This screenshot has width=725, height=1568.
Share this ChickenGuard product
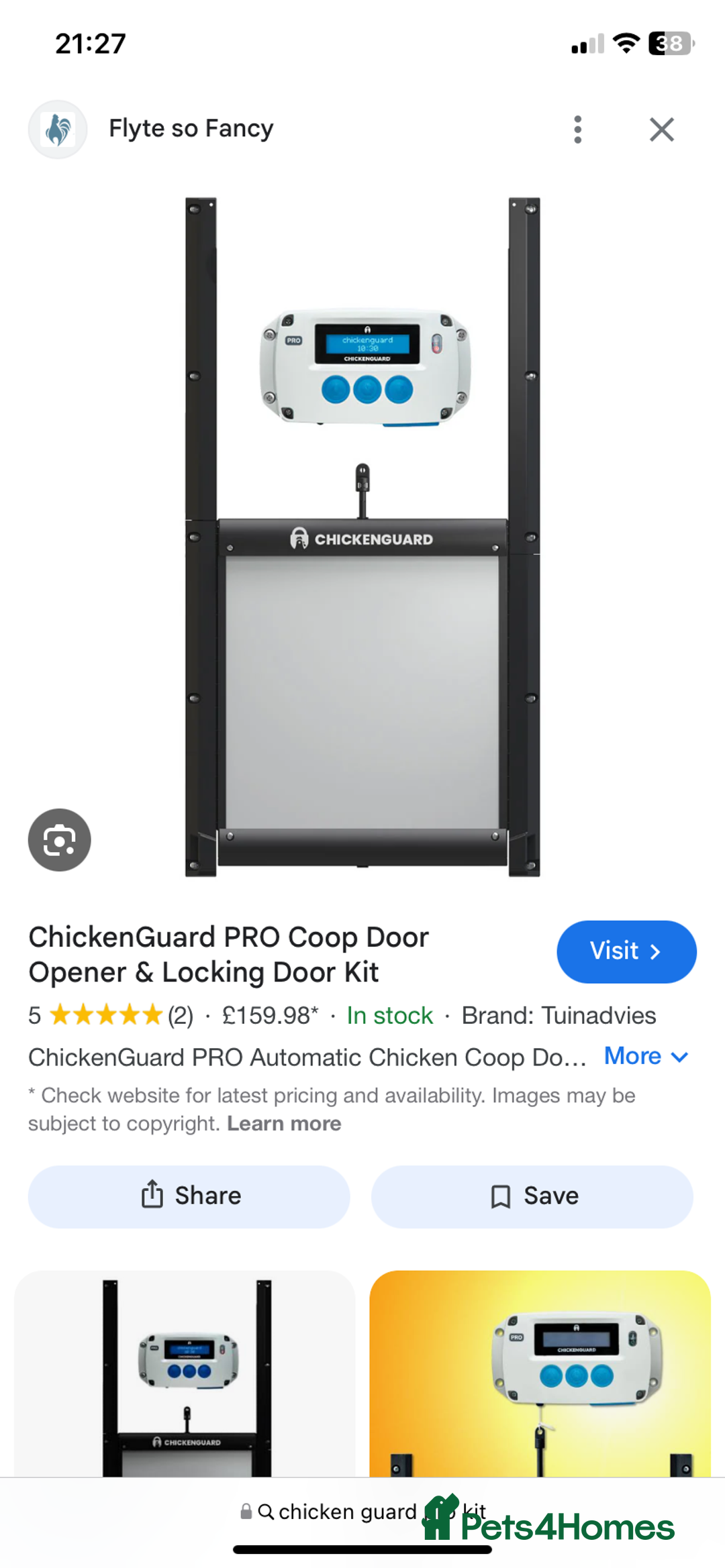coord(189,1196)
